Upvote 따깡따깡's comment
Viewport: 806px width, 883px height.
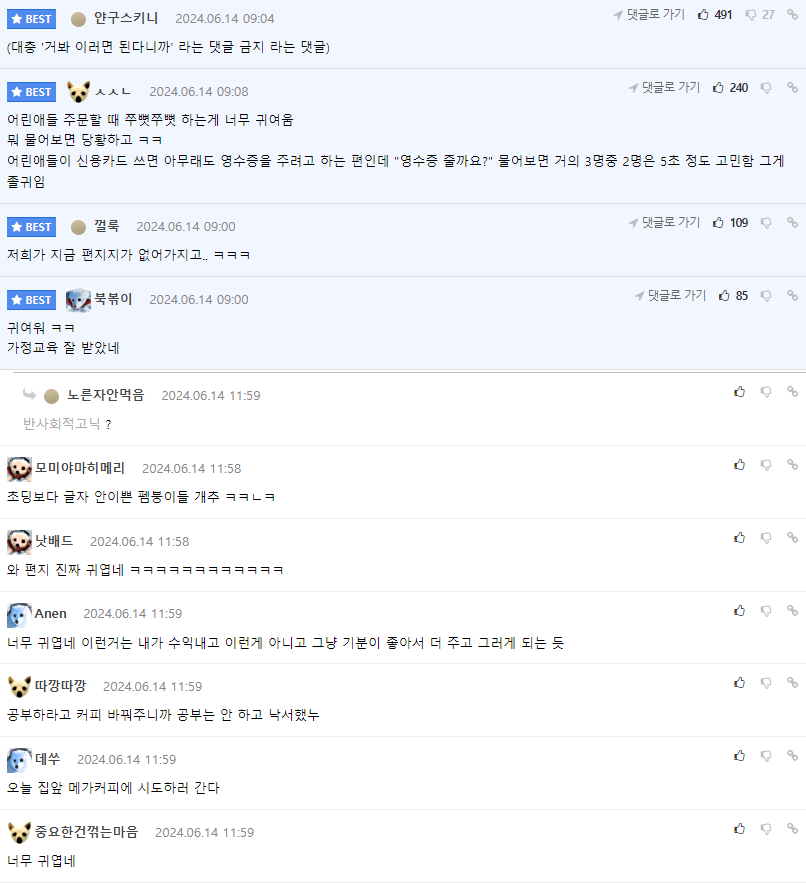click(x=739, y=683)
